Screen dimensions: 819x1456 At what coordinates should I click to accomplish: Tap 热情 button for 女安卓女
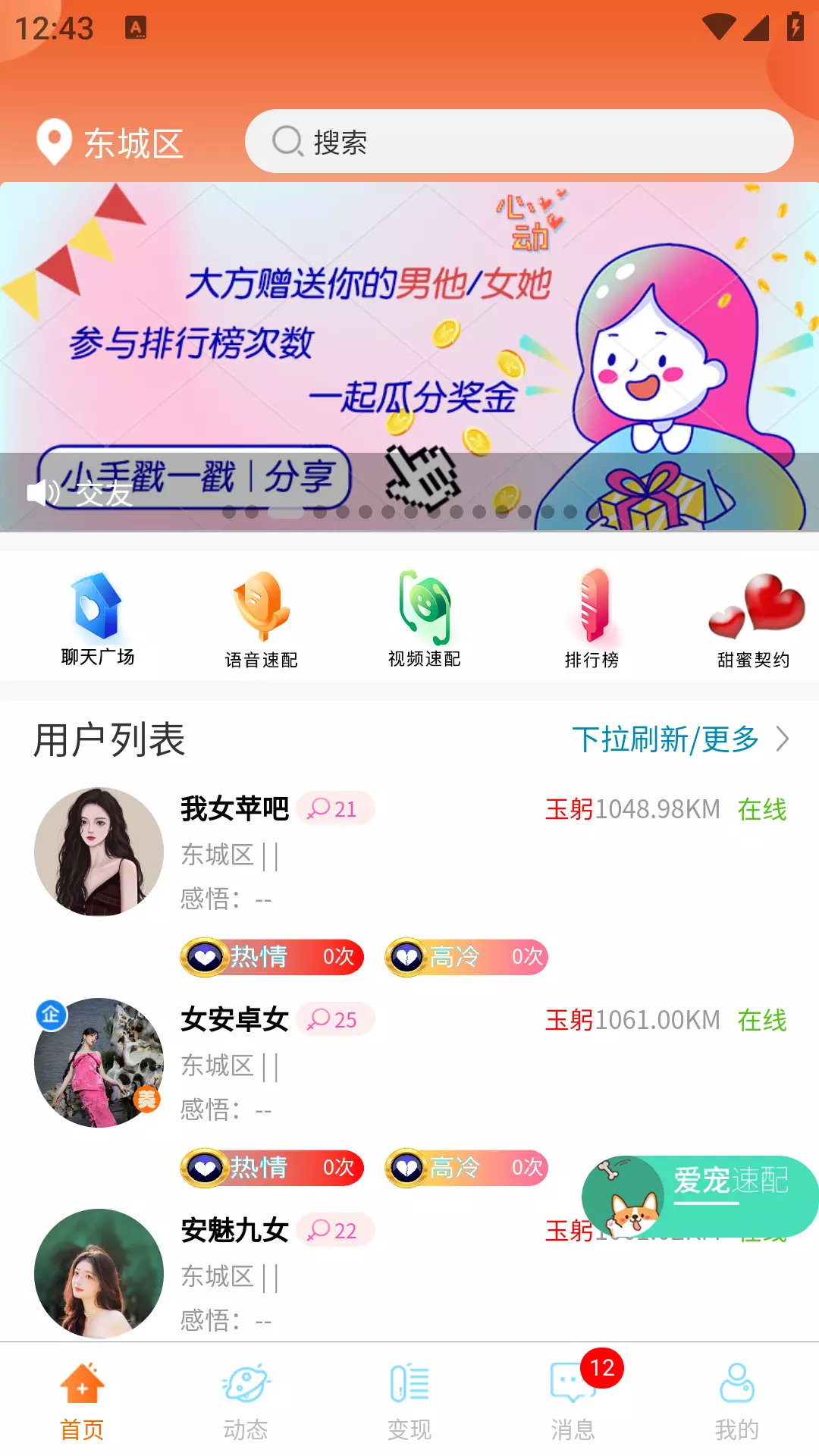[272, 1168]
